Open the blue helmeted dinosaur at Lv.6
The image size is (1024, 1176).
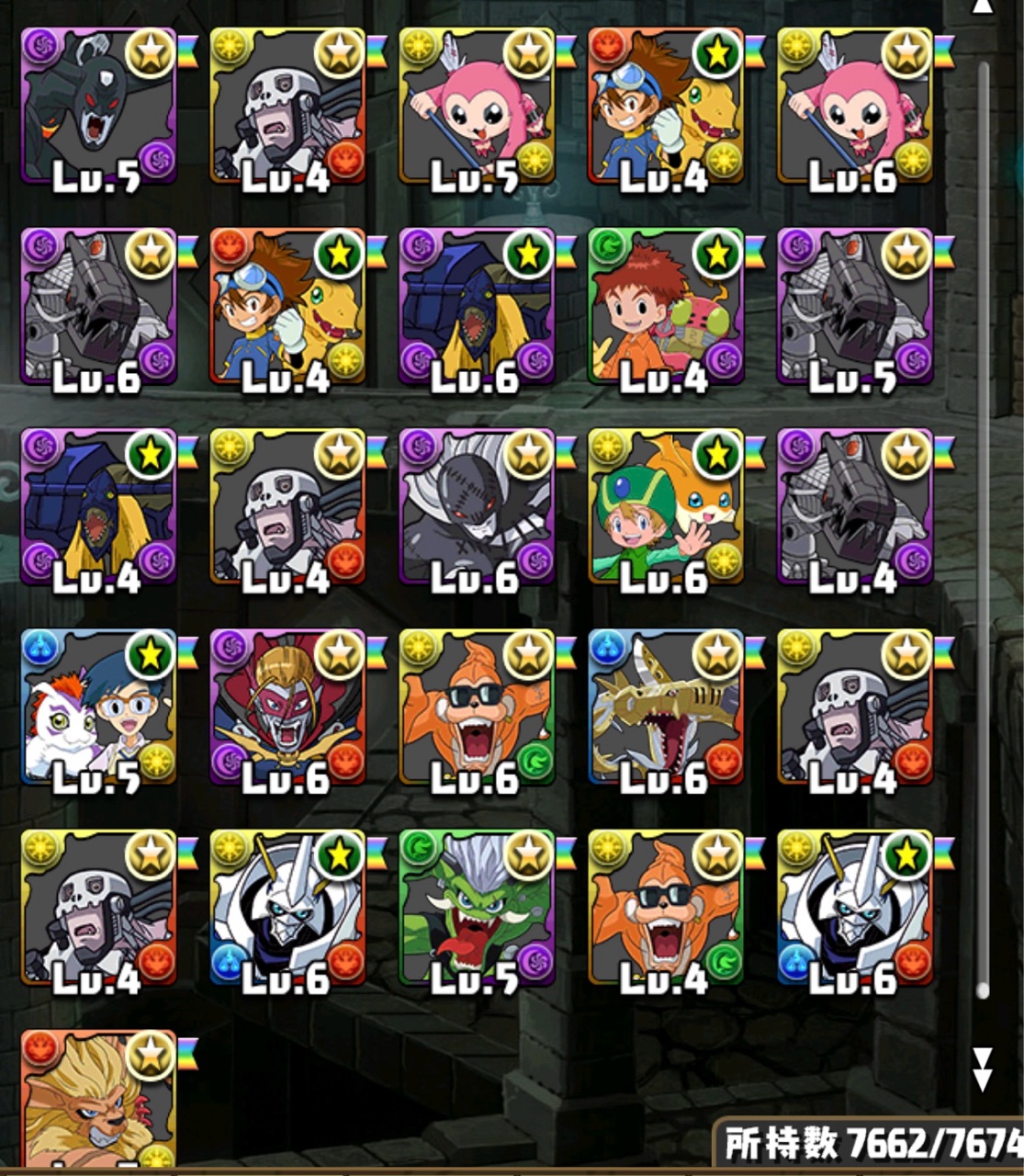click(477, 308)
